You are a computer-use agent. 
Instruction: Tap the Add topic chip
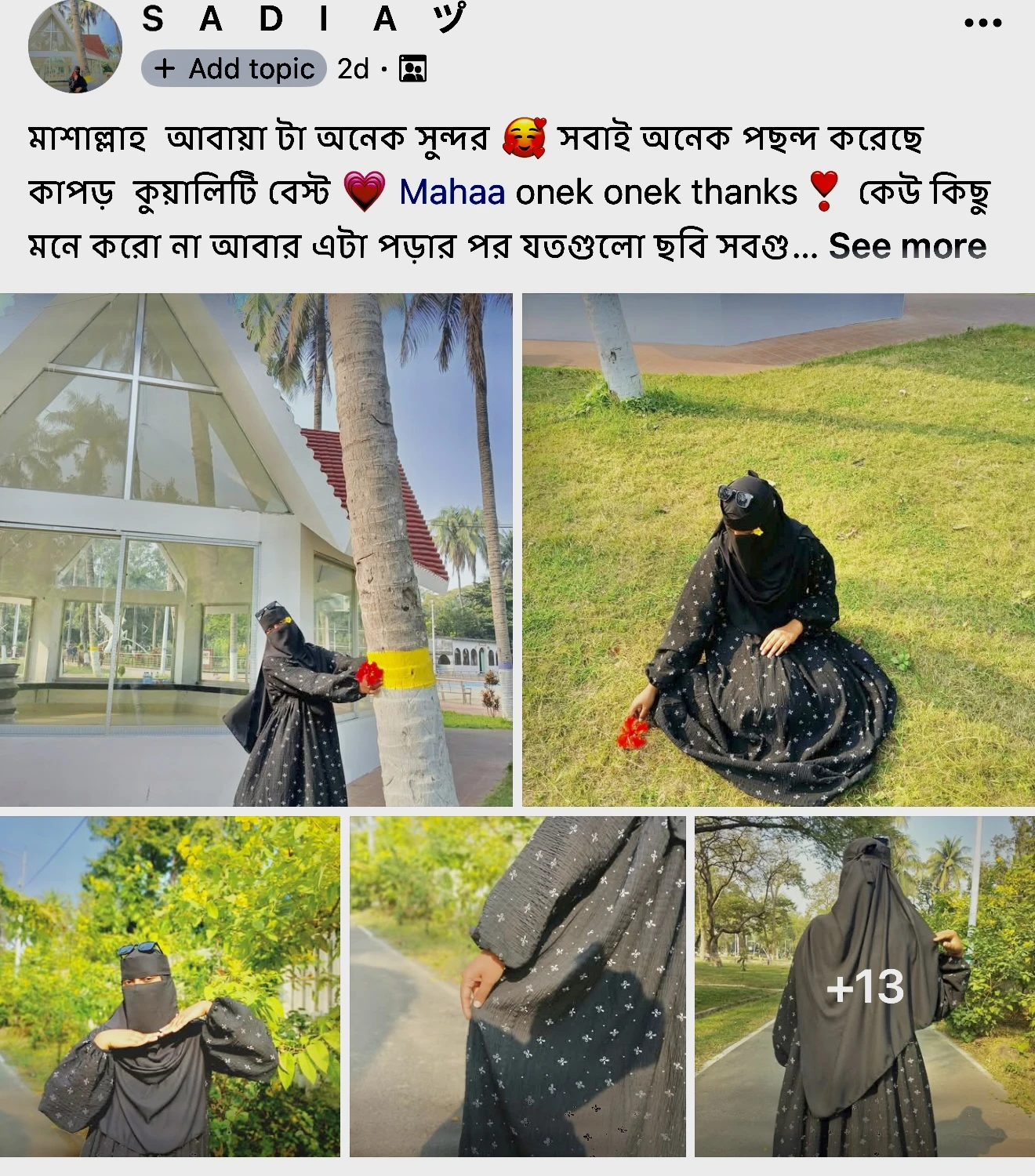(x=234, y=69)
